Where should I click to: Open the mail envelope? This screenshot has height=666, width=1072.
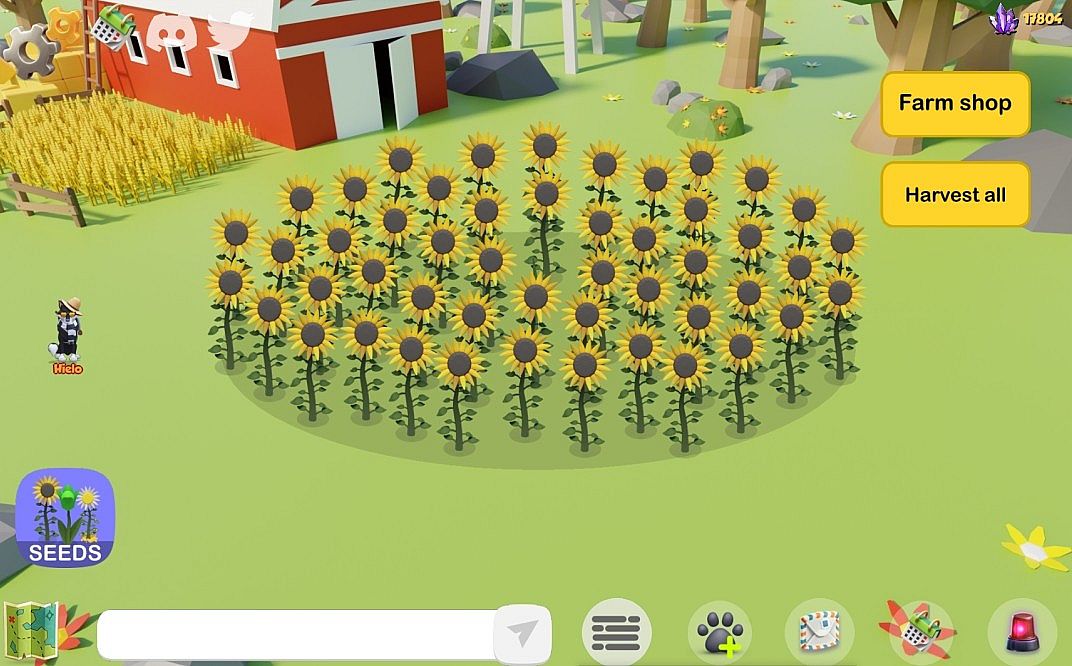819,632
